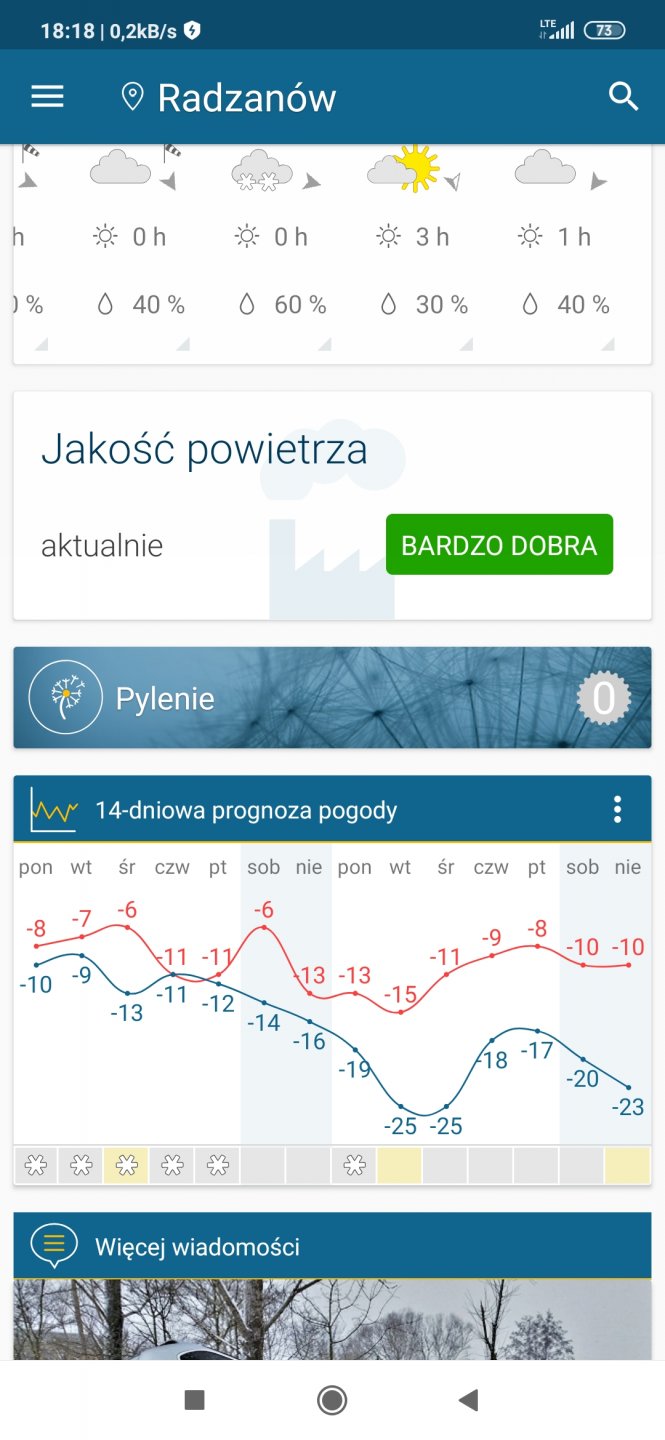Open the 14-day forecast overflow menu

coord(618,810)
